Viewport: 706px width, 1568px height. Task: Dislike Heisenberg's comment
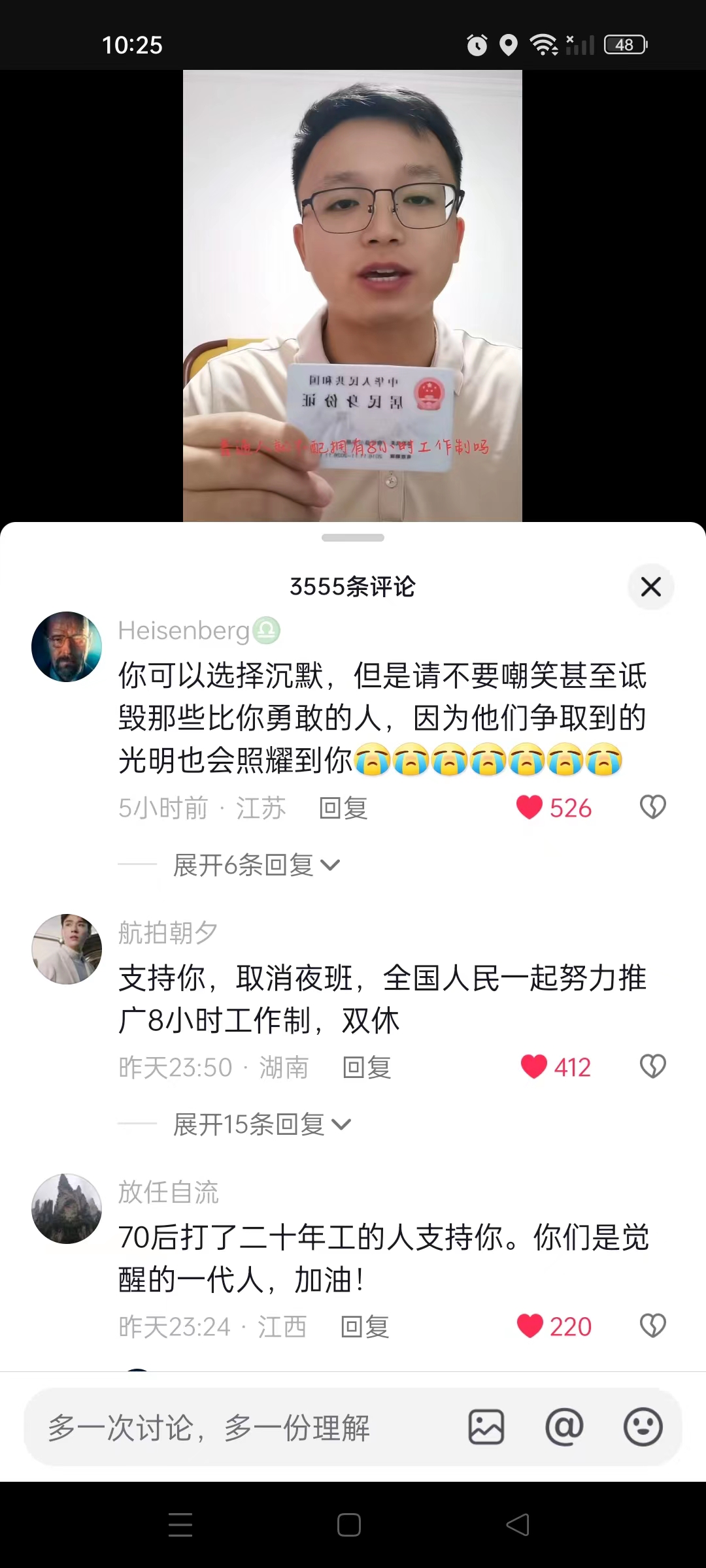[x=652, y=808]
